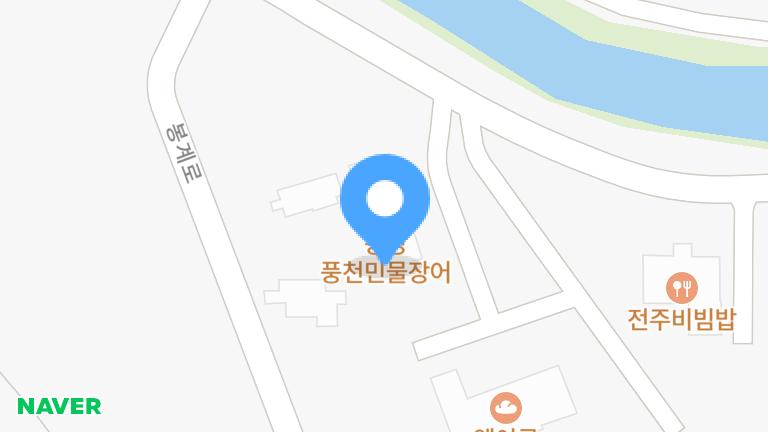Select the orange cloud marker on the map
The image size is (768, 432).
[x=507, y=407]
